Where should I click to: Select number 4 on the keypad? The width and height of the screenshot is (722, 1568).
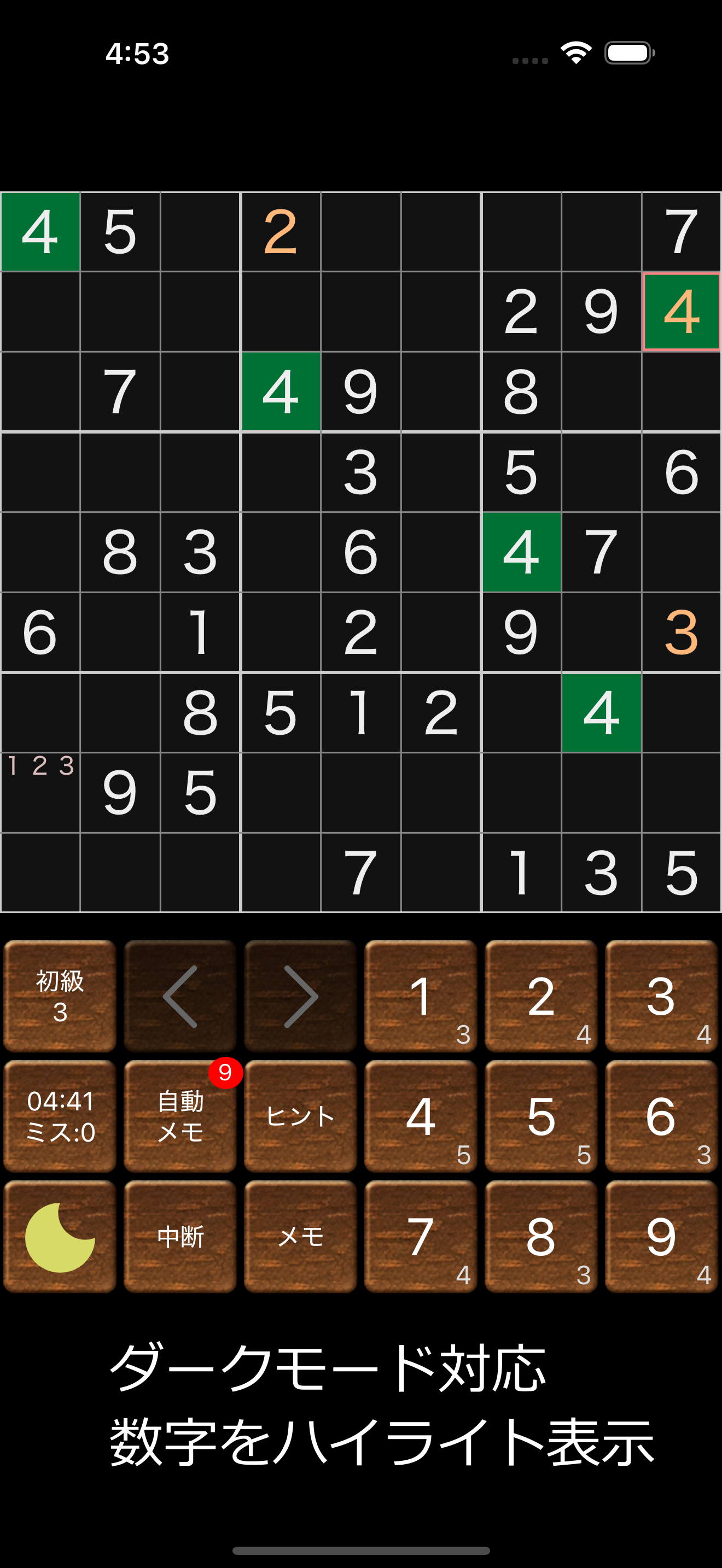pyautogui.click(x=421, y=1116)
